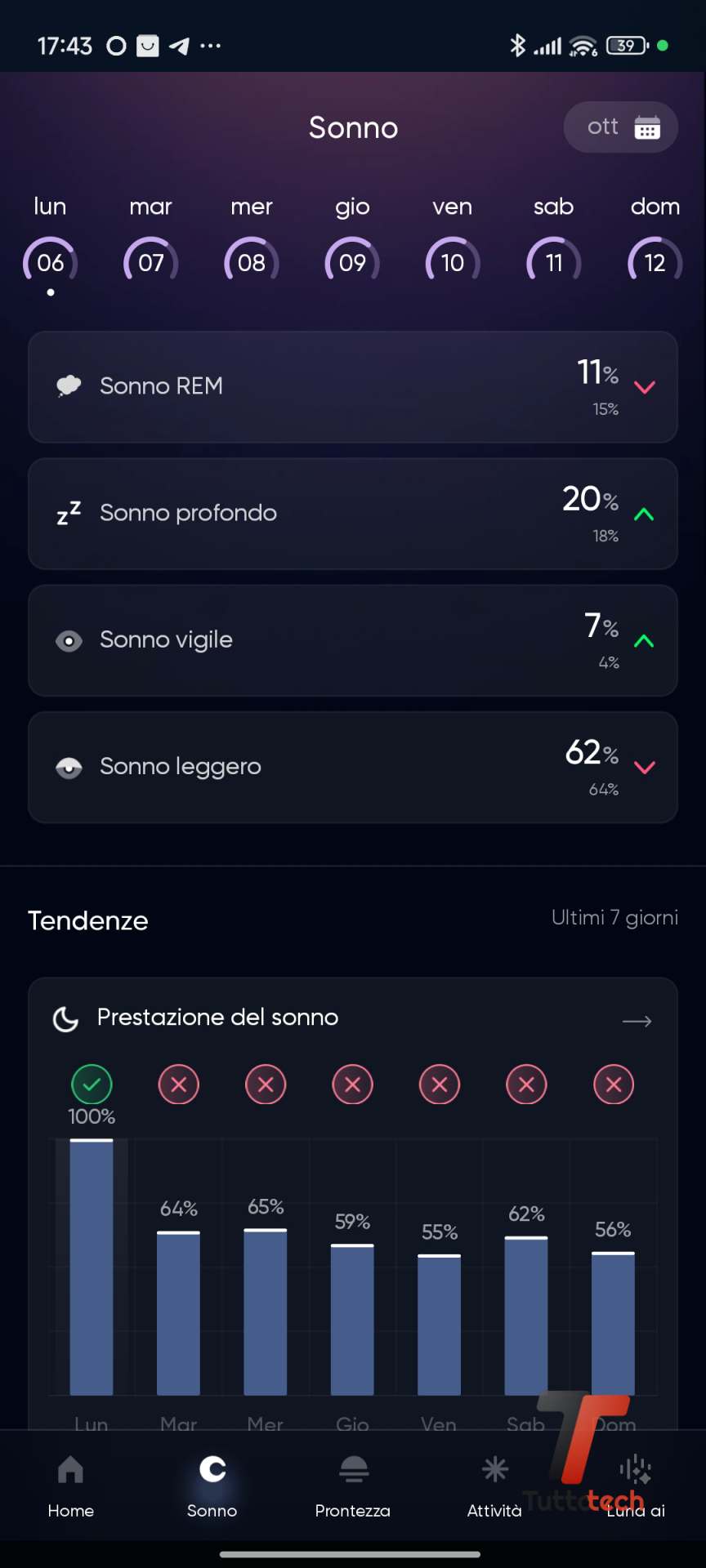Viewport: 706px width, 1568px height.
Task: Select Tuesday 07 in the week strip
Action: point(151,261)
